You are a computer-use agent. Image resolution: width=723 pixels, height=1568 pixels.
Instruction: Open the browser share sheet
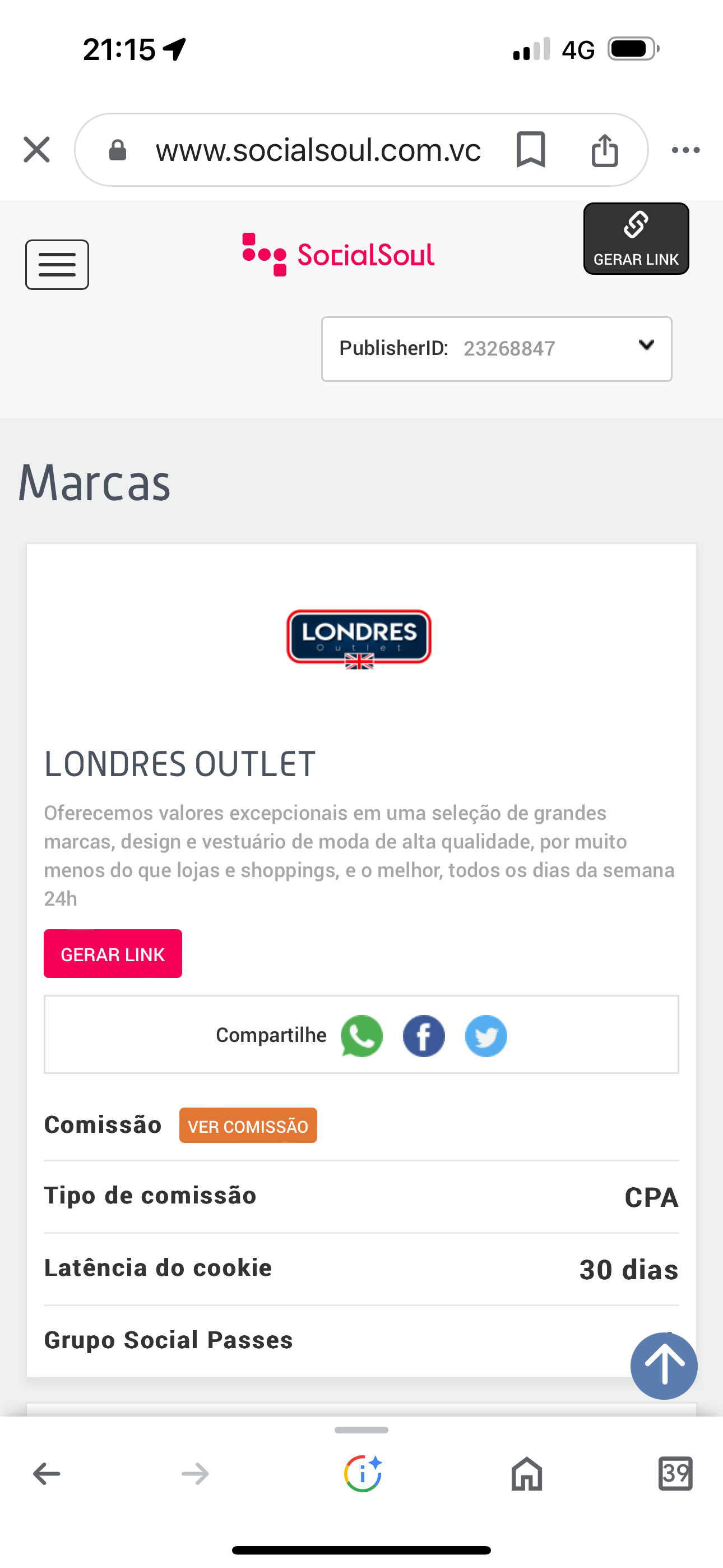pos(604,150)
